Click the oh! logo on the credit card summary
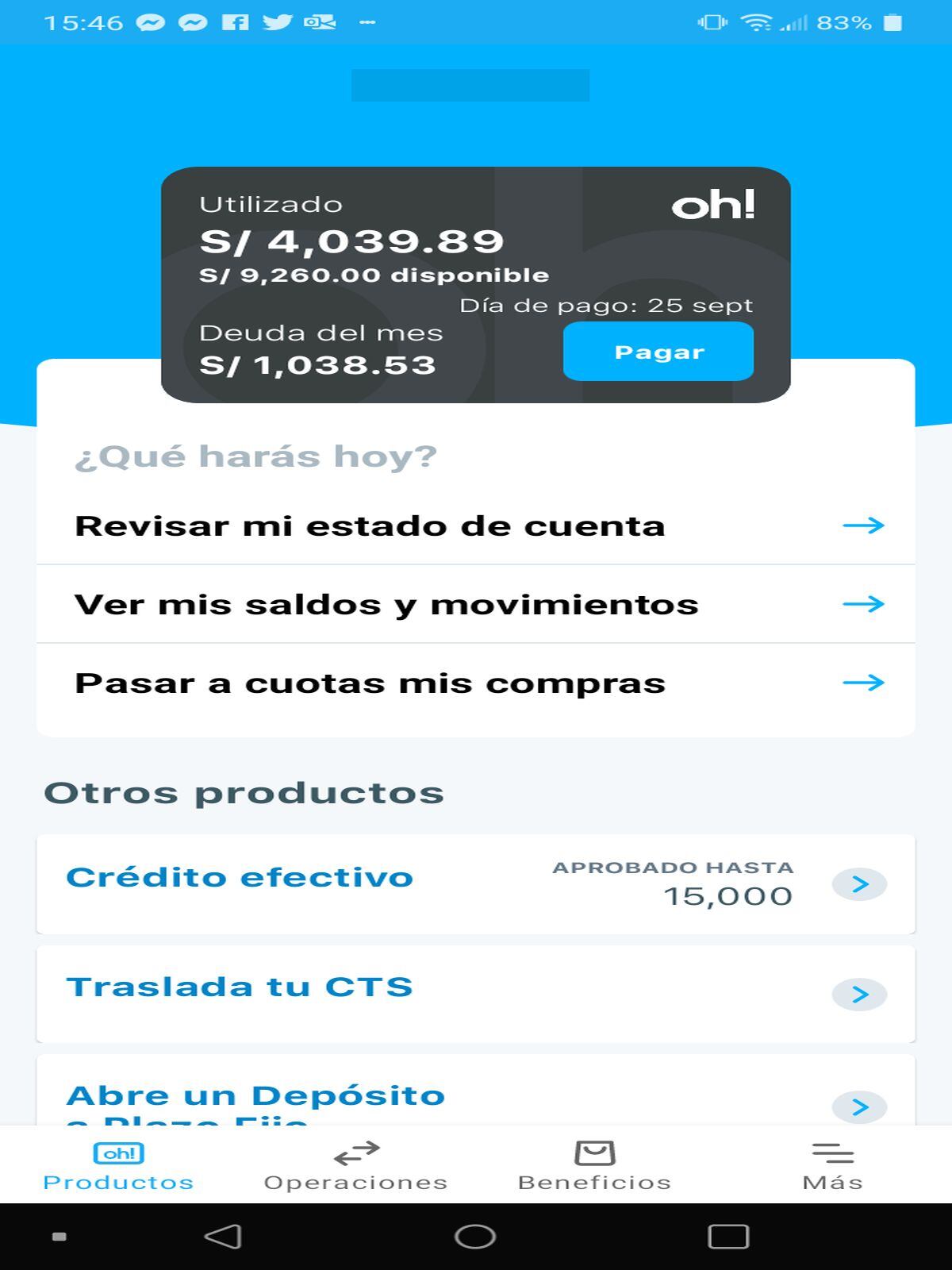952x1270 pixels. pos(716,206)
